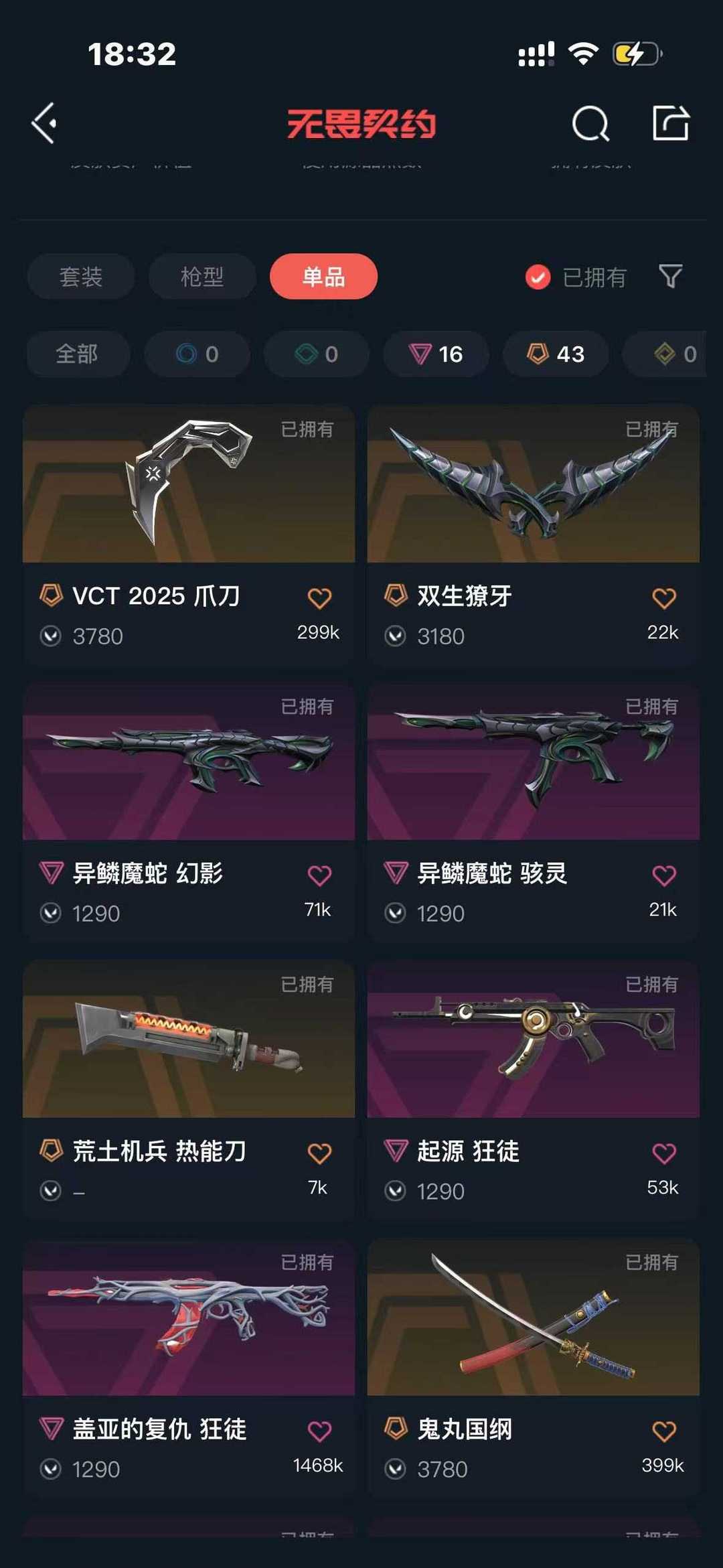Screen dimensions: 723x1568
Task: Uncheck the 已拥有 owned filter
Action: click(576, 277)
